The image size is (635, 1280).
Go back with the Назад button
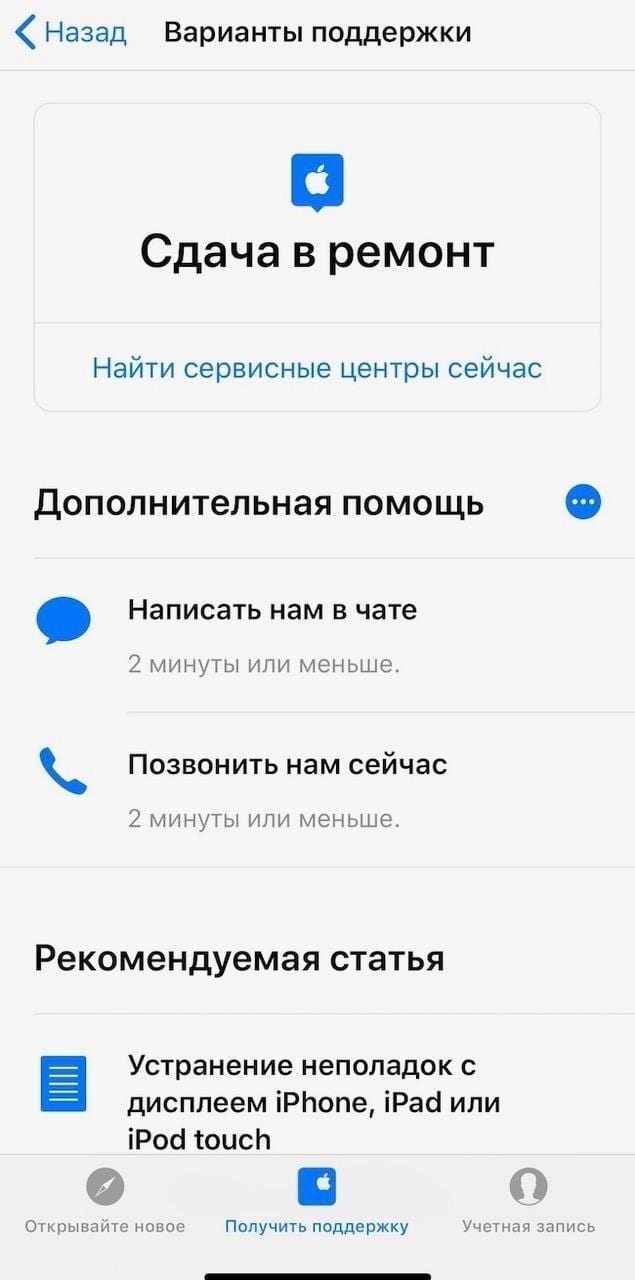pyautogui.click(x=72, y=32)
